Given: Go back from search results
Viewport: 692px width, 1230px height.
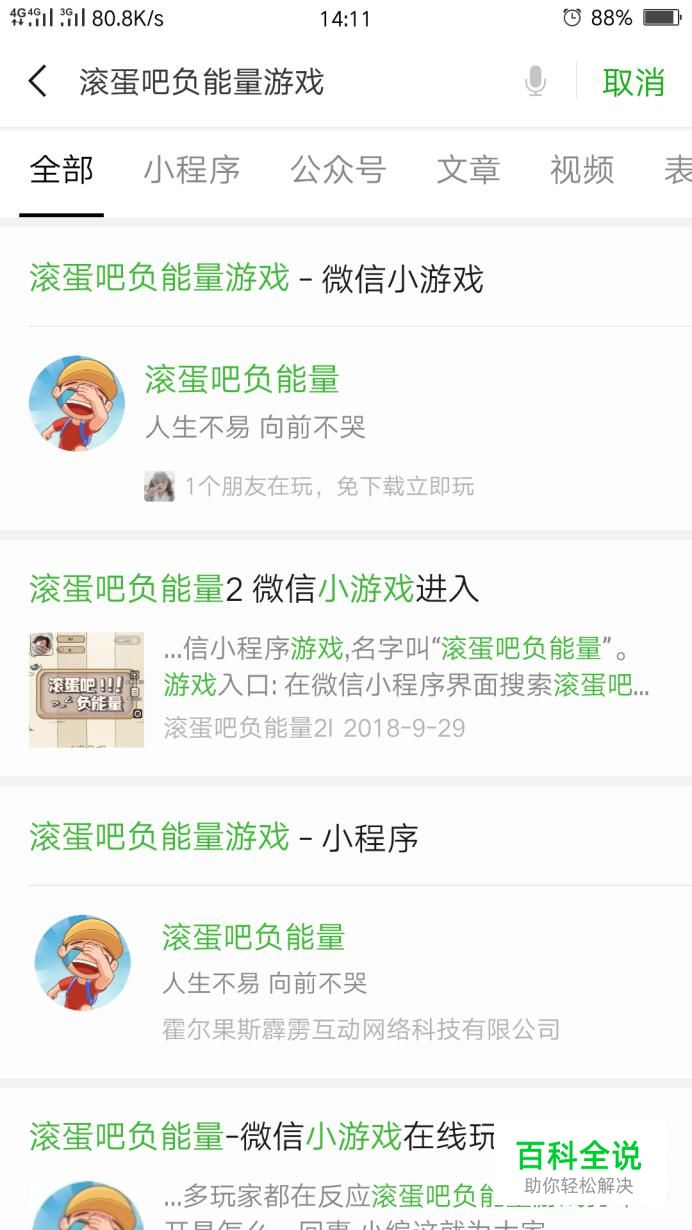Looking at the screenshot, I should click(x=38, y=81).
